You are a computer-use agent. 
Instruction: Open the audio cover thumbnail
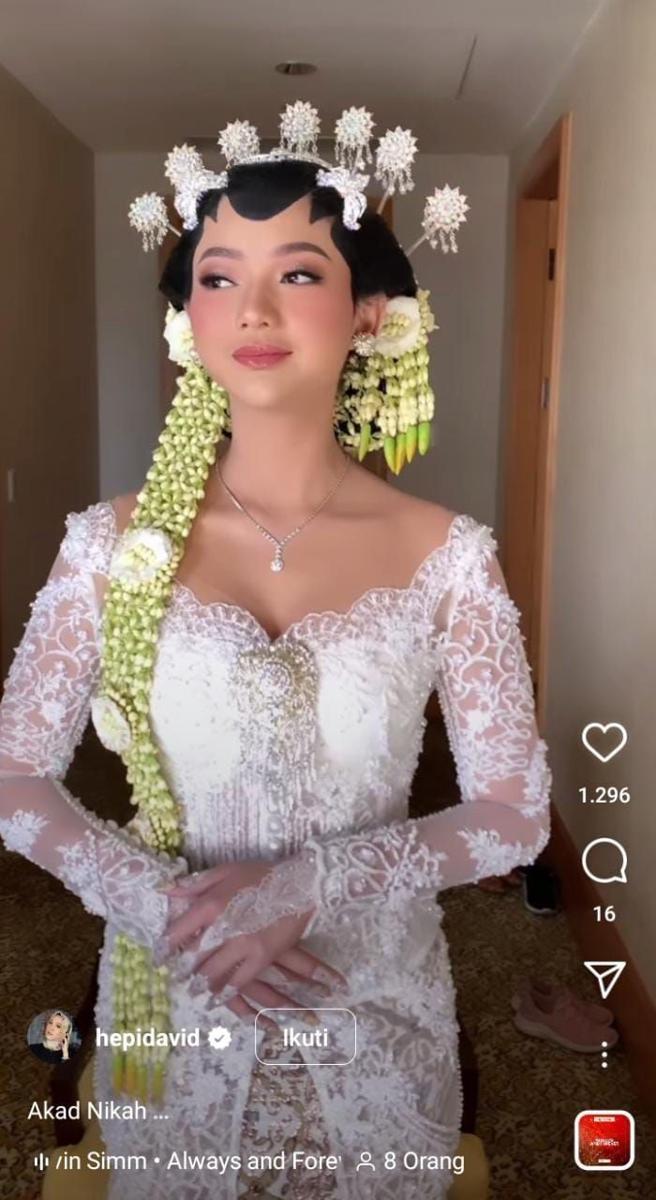[x=604, y=1140]
